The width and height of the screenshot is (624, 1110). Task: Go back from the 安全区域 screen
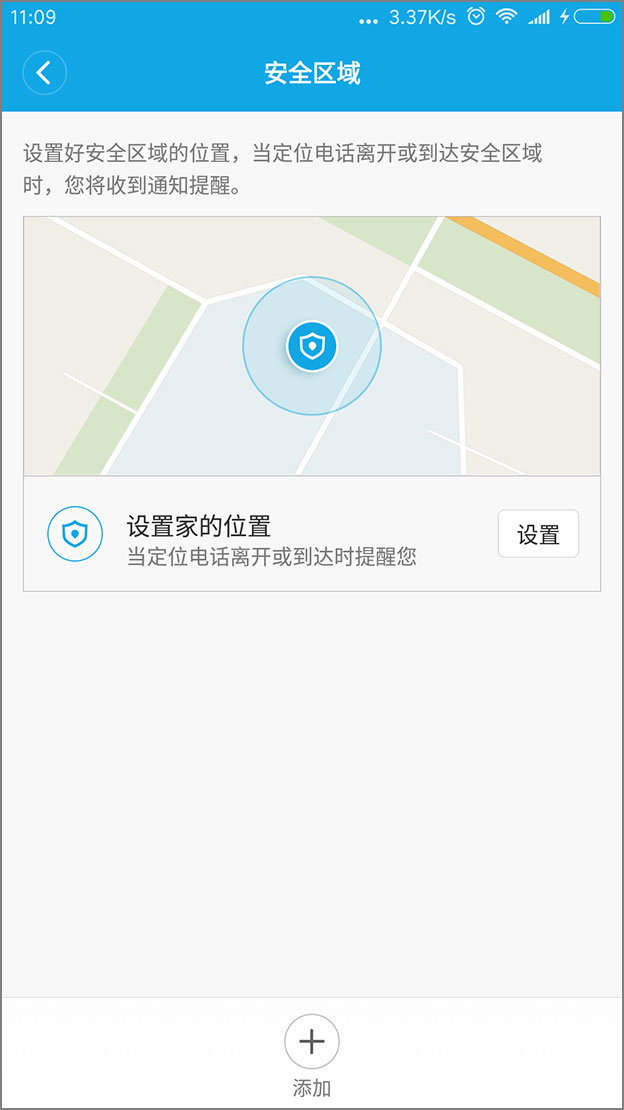click(x=44, y=73)
